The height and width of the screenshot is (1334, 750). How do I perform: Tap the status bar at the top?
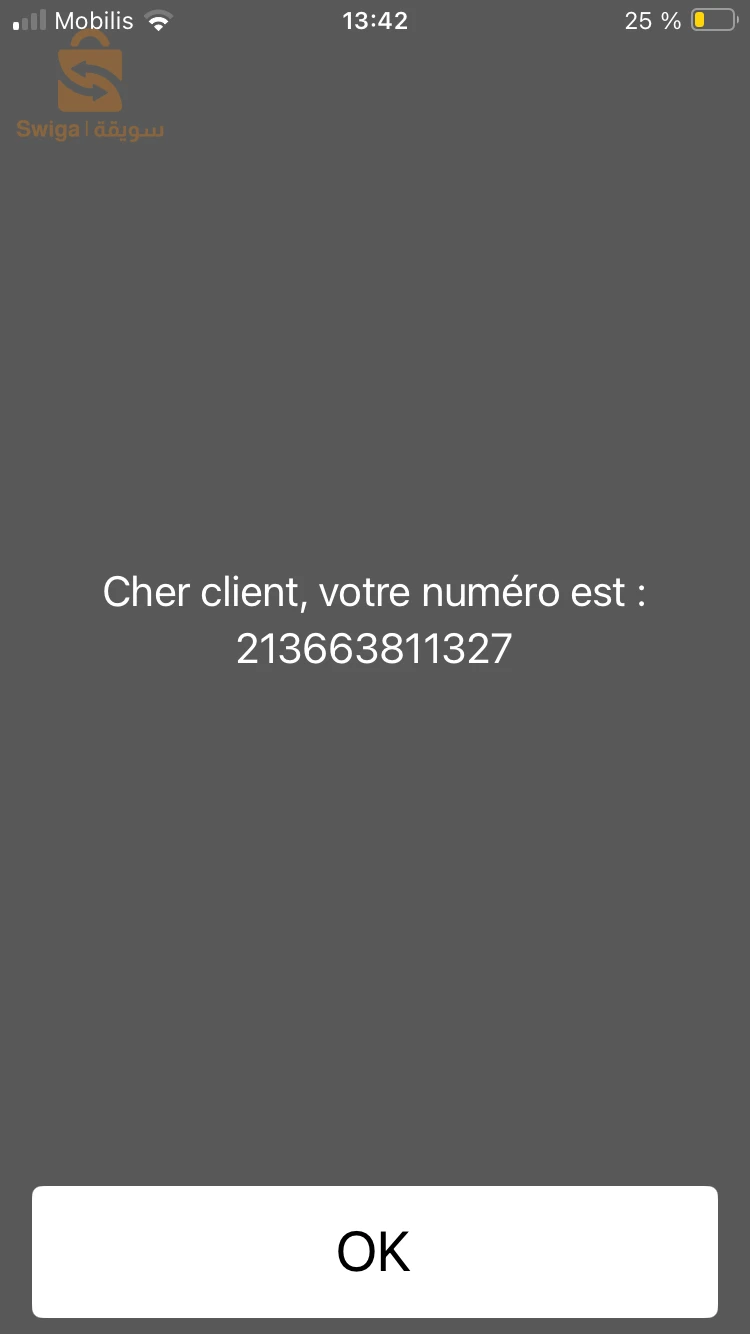pyautogui.click(x=374, y=20)
